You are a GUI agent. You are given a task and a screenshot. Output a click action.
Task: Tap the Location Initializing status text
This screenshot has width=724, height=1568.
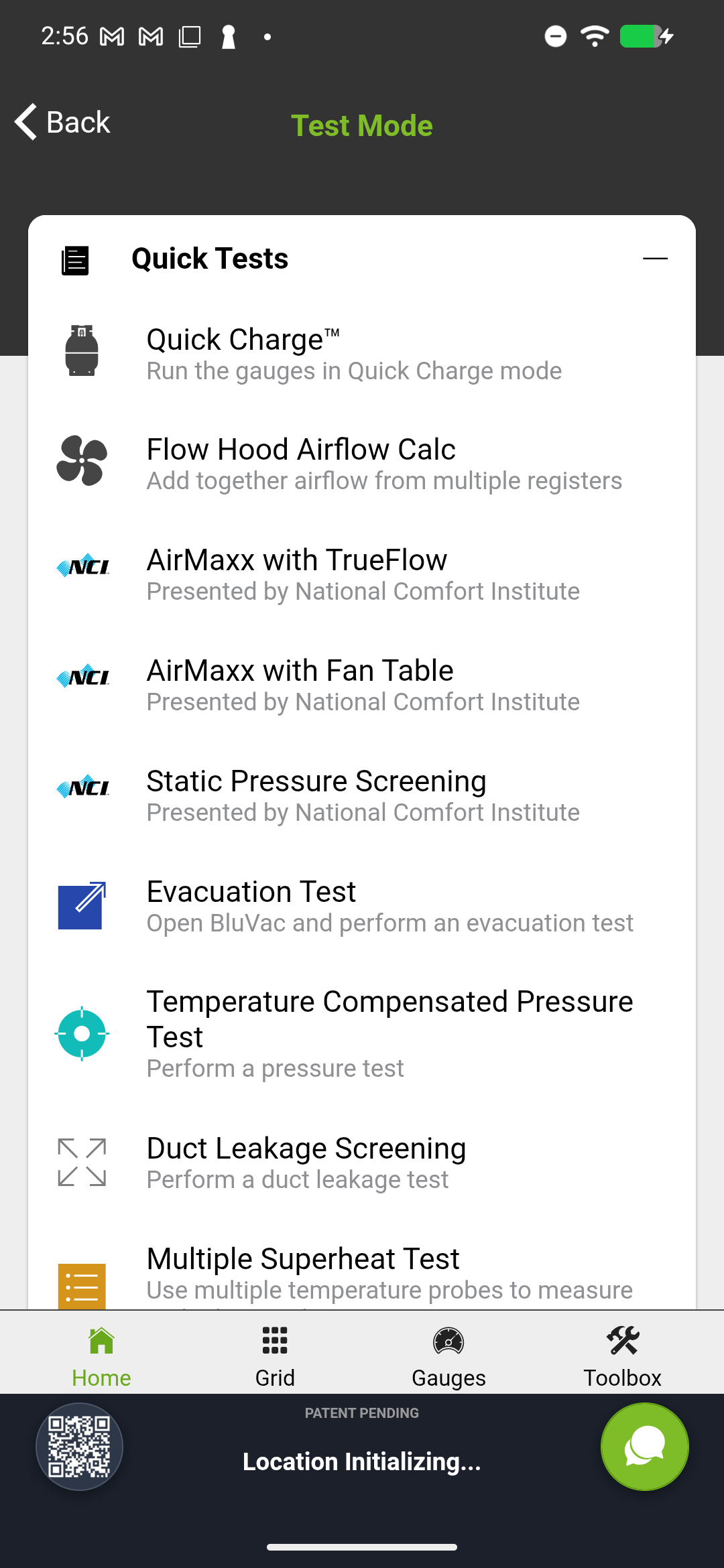362,1461
